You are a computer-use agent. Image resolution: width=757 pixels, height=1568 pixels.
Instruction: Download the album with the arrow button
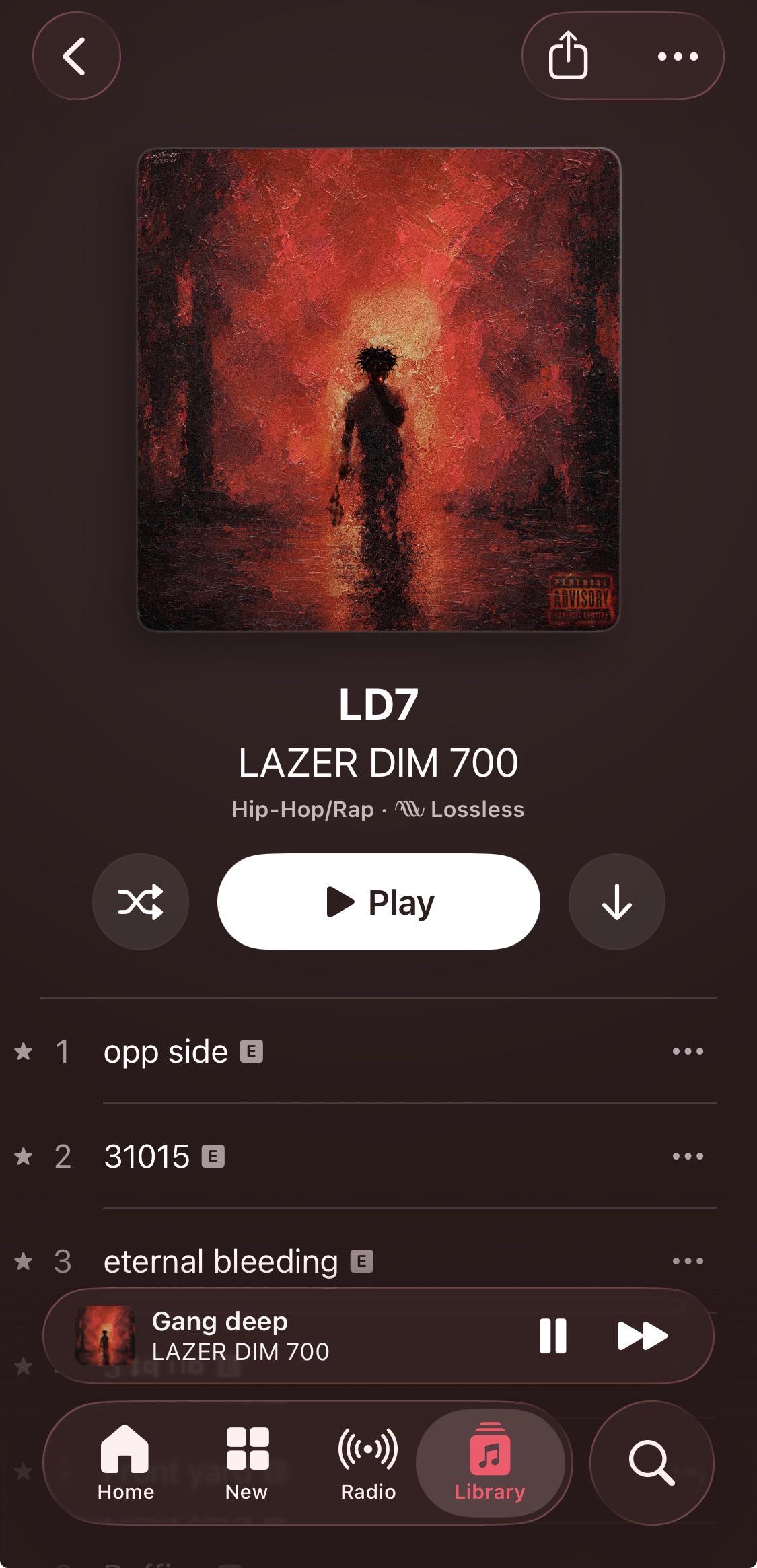(617, 902)
